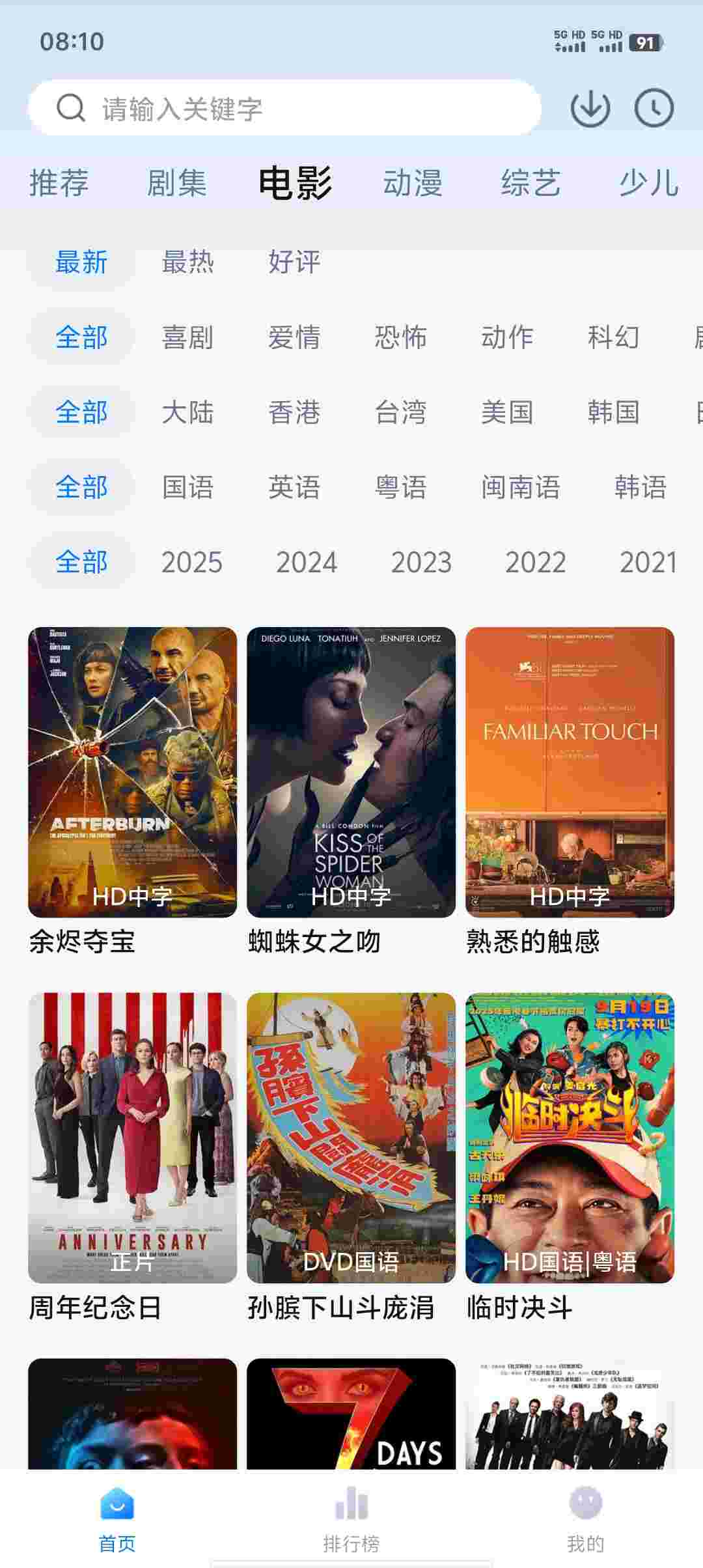Select the year 2024 filter
Screen dimensions: 703x1568
[306, 562]
